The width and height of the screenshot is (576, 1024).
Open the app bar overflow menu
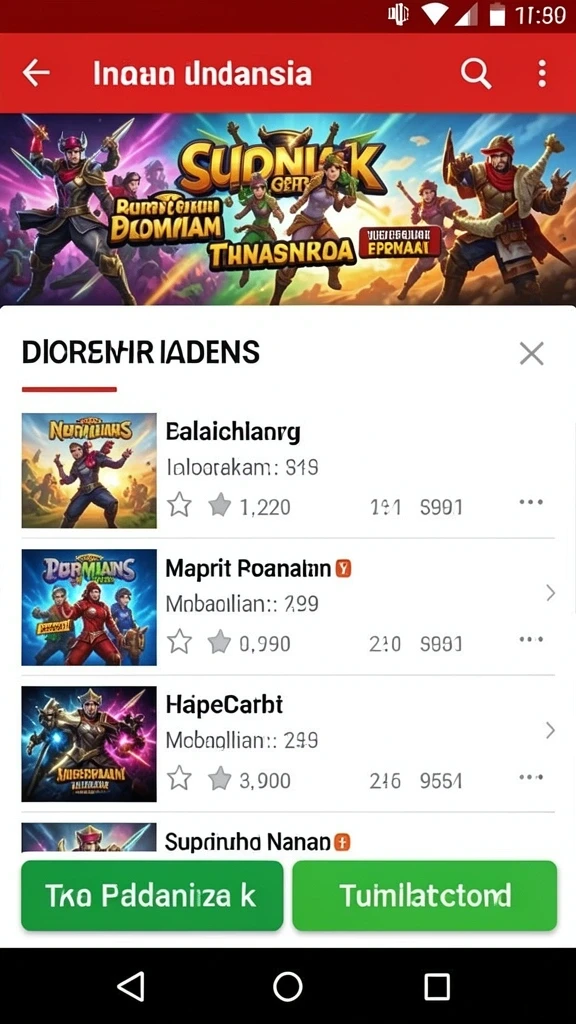click(541, 74)
